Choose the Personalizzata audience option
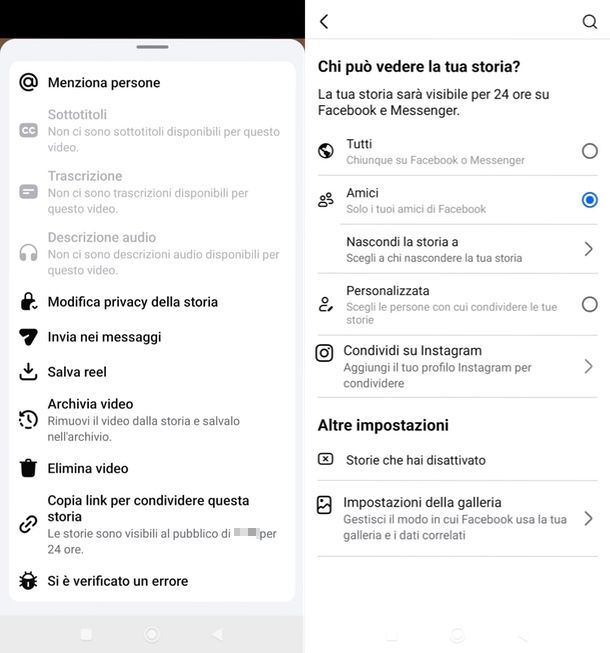610x653 pixels. pyautogui.click(x=589, y=304)
